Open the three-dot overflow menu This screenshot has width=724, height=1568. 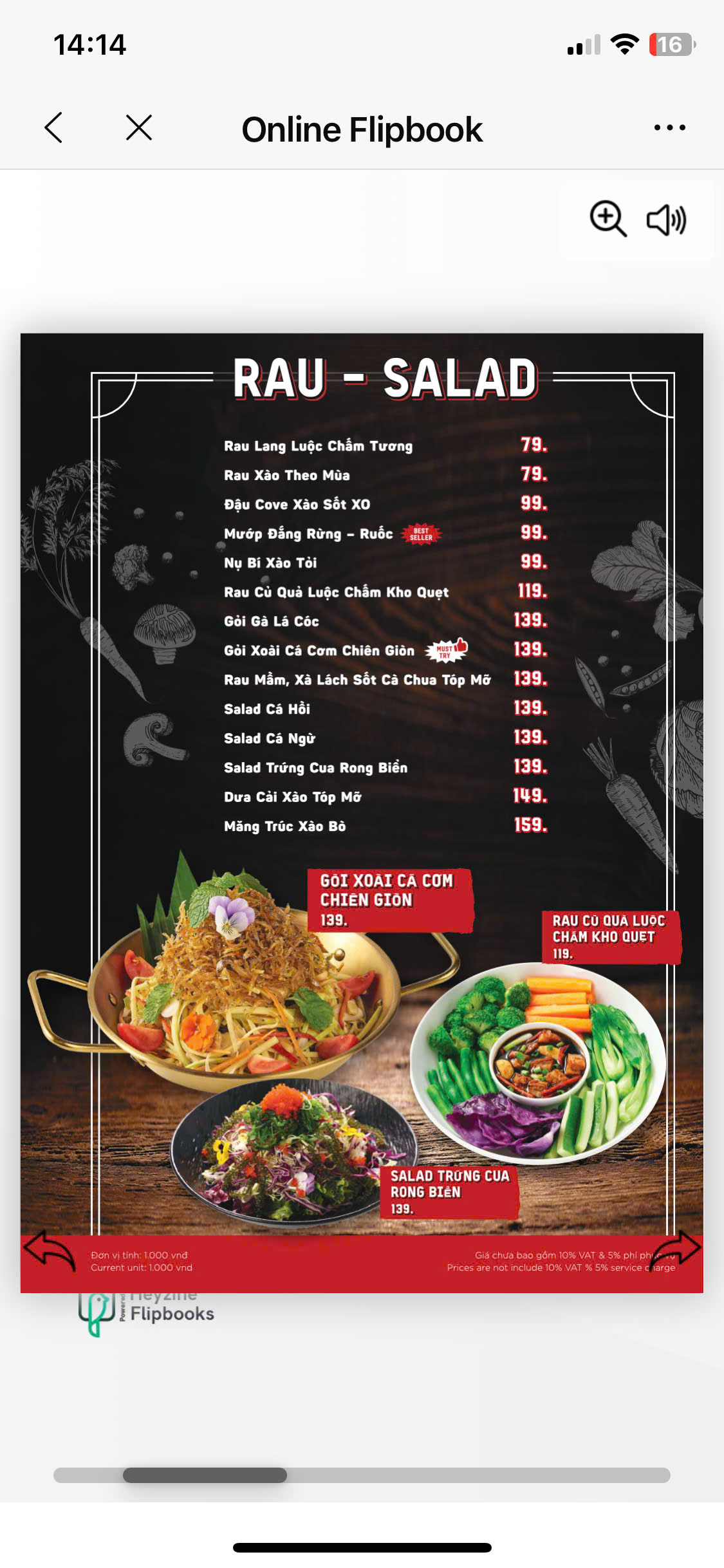click(669, 127)
